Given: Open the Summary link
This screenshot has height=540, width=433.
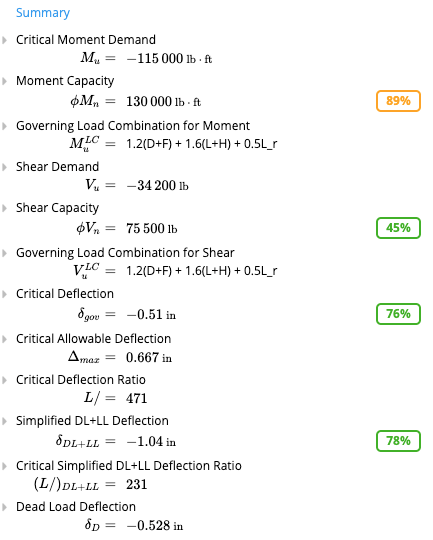Looking at the screenshot, I should [43, 13].
